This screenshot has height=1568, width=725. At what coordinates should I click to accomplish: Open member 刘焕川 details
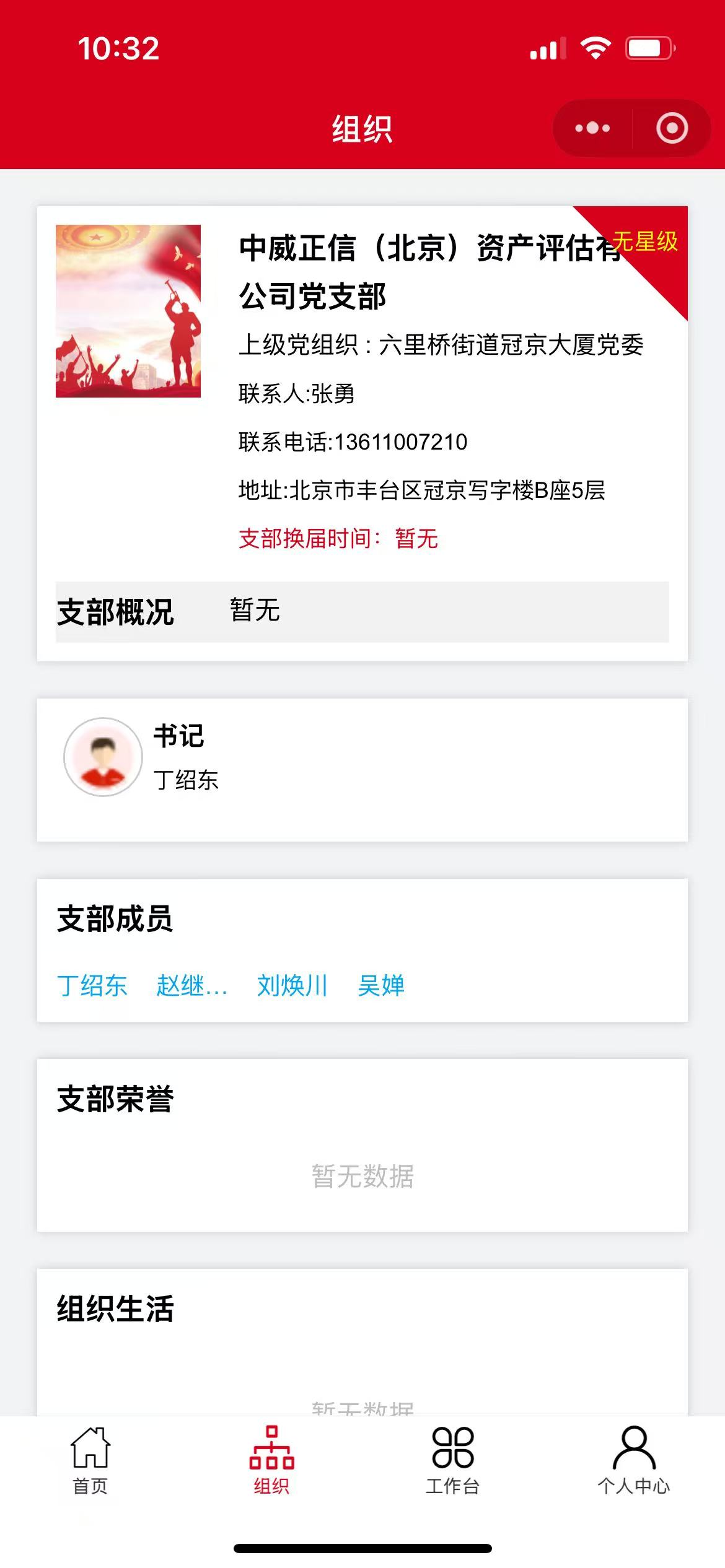tap(292, 985)
